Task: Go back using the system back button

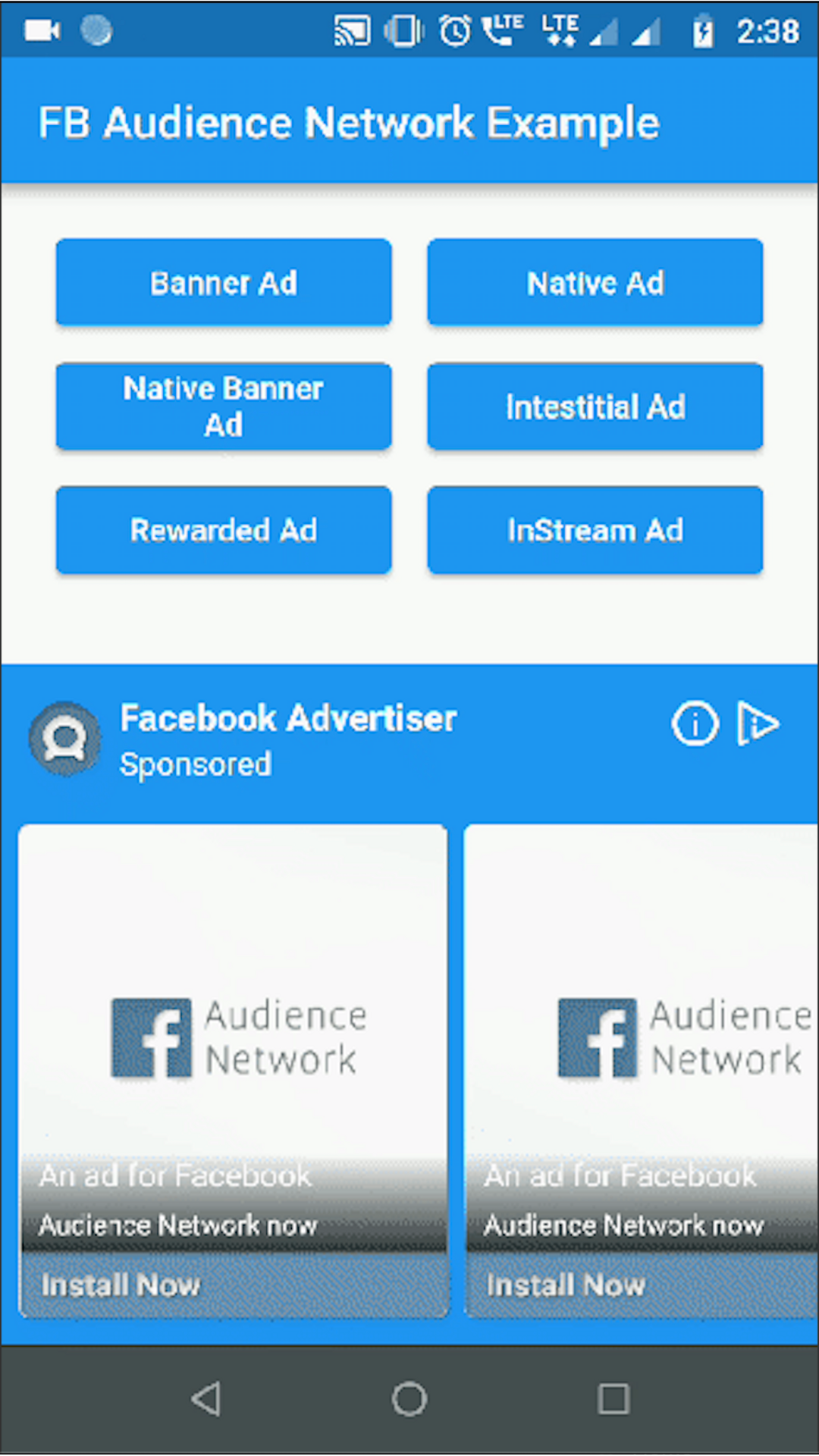Action: point(206,1399)
